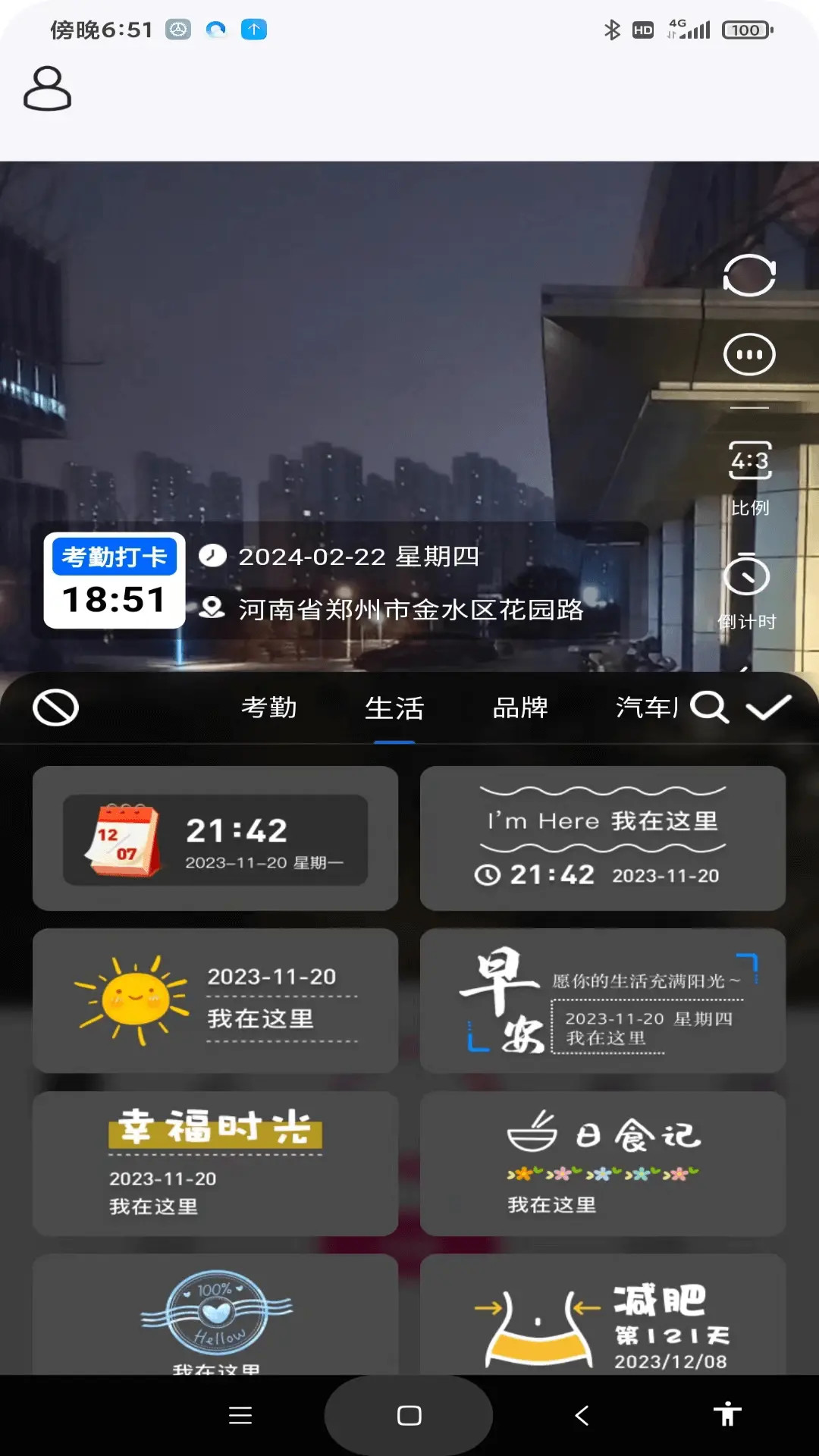Open more camera options via ellipsis icon
Viewport: 819px width, 1456px height.
(750, 353)
